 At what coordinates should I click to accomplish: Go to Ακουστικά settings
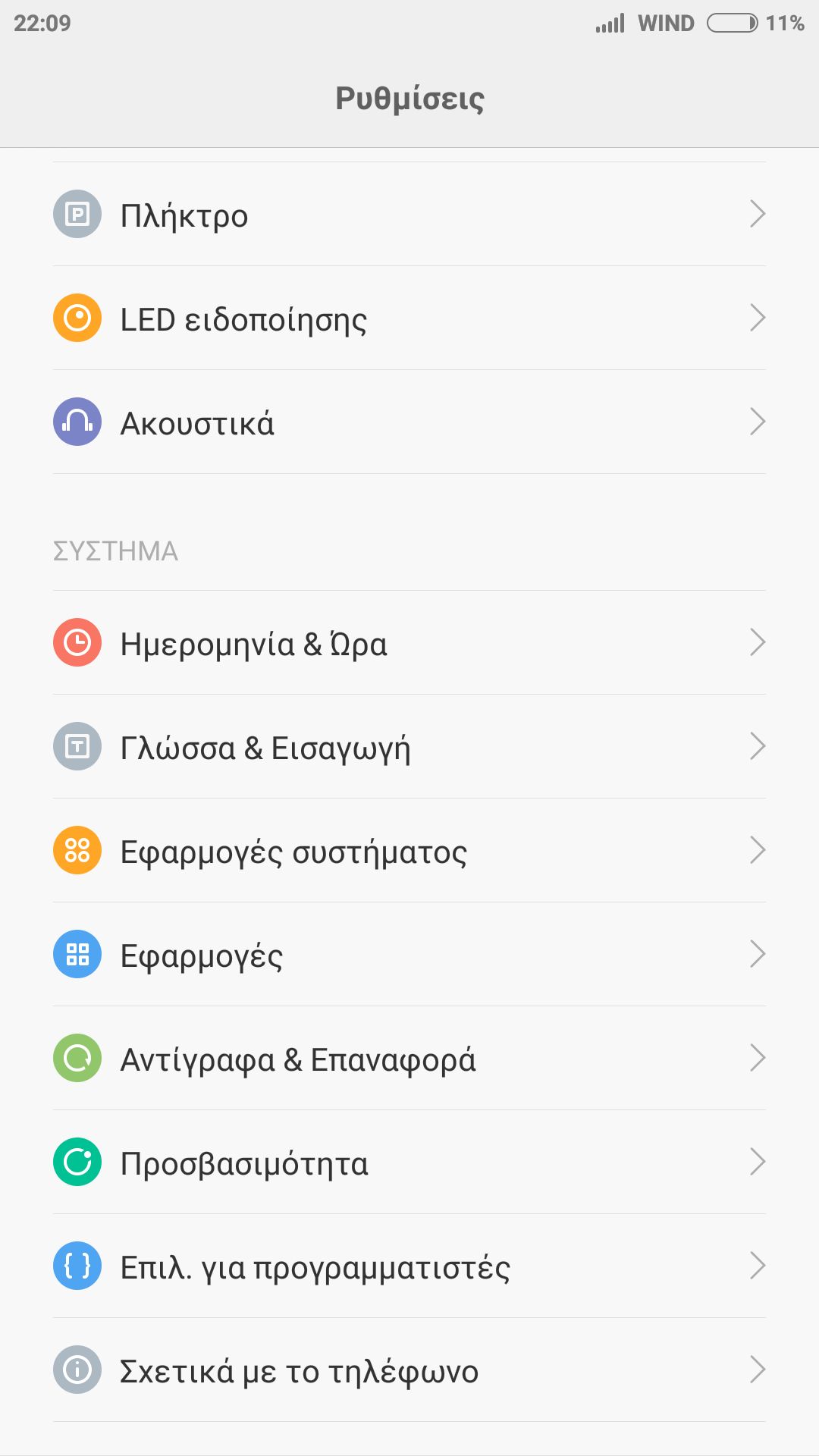[x=409, y=422]
